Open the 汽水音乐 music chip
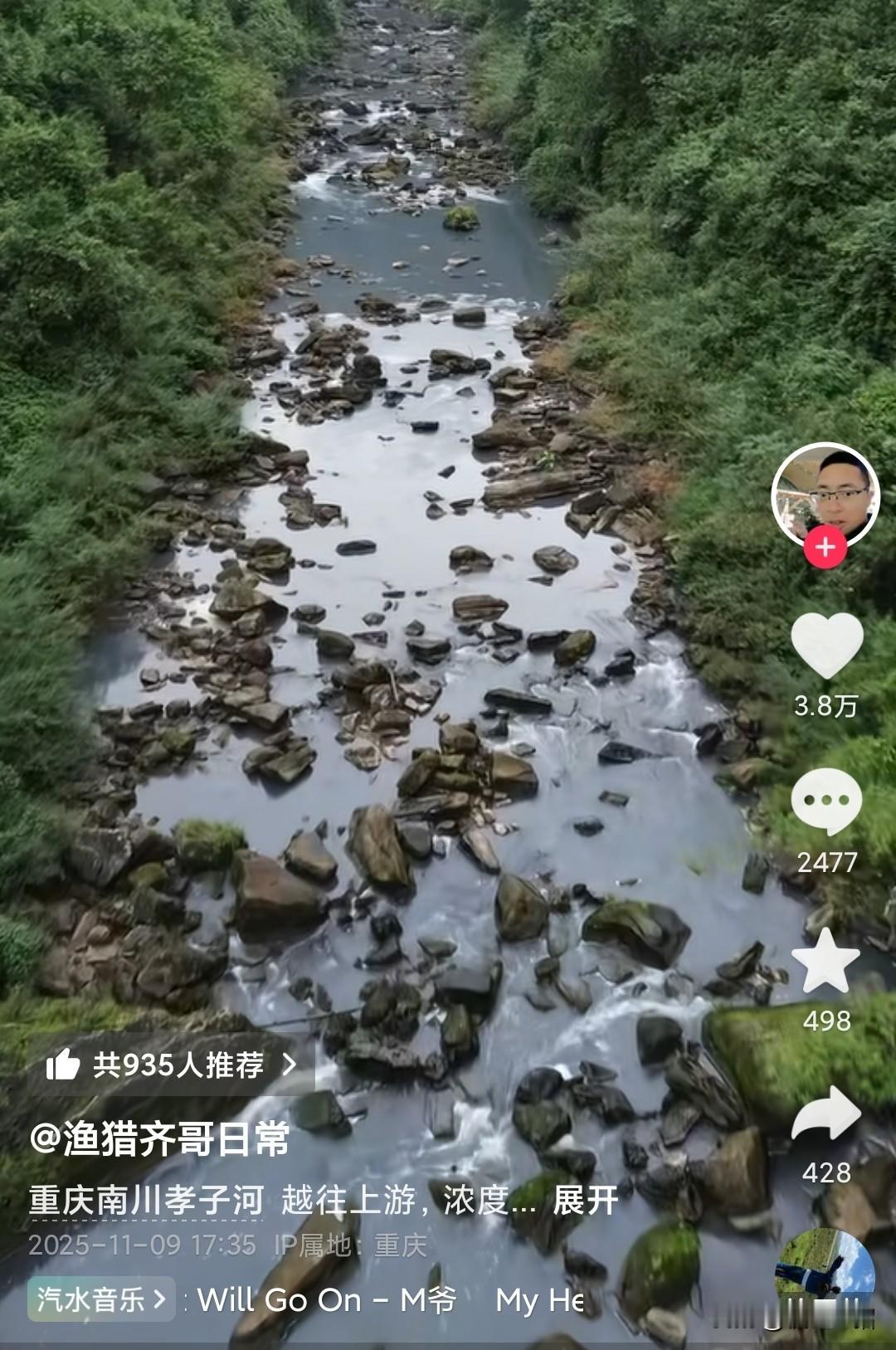Image resolution: width=896 pixels, height=1350 pixels. point(100,1299)
